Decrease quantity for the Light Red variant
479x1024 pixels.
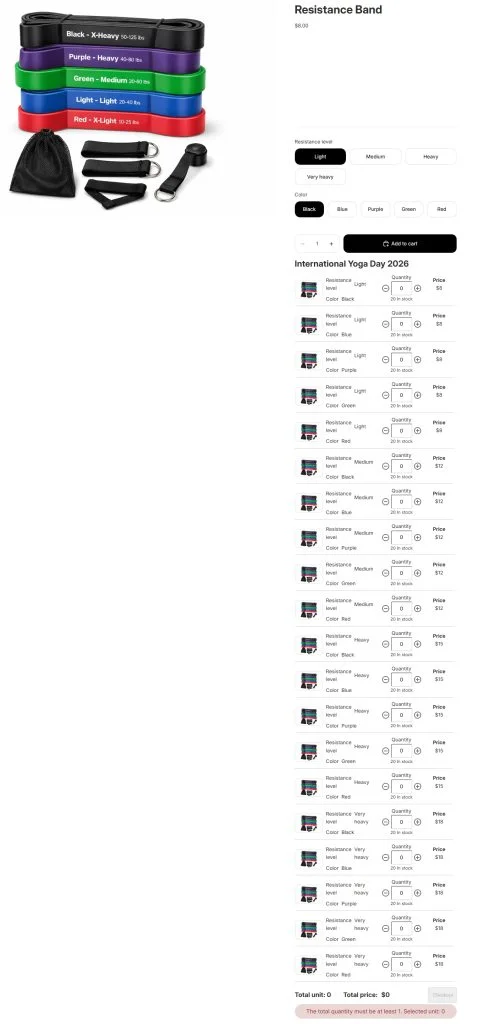386,431
